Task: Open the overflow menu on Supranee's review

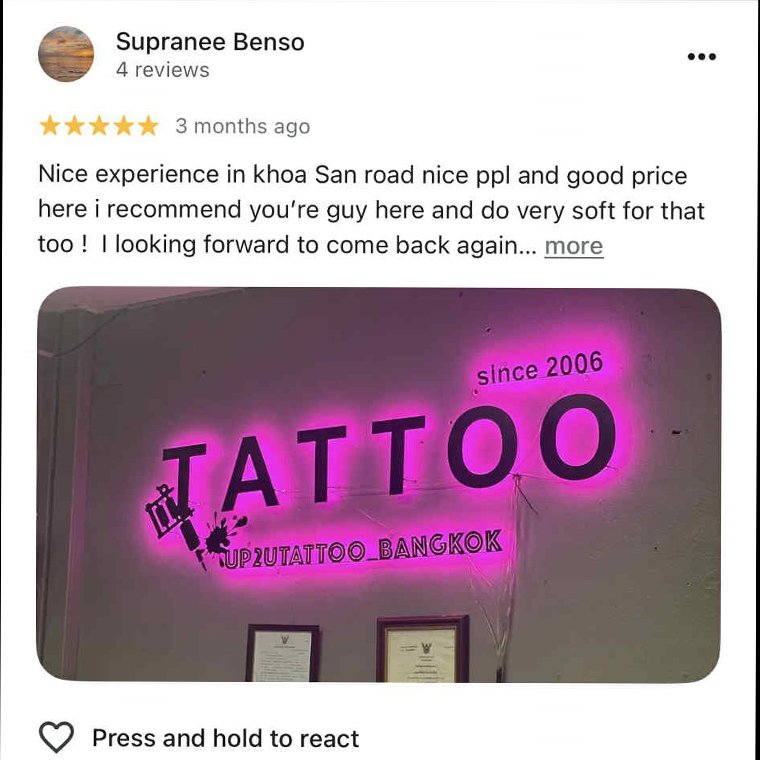Action: click(x=702, y=56)
